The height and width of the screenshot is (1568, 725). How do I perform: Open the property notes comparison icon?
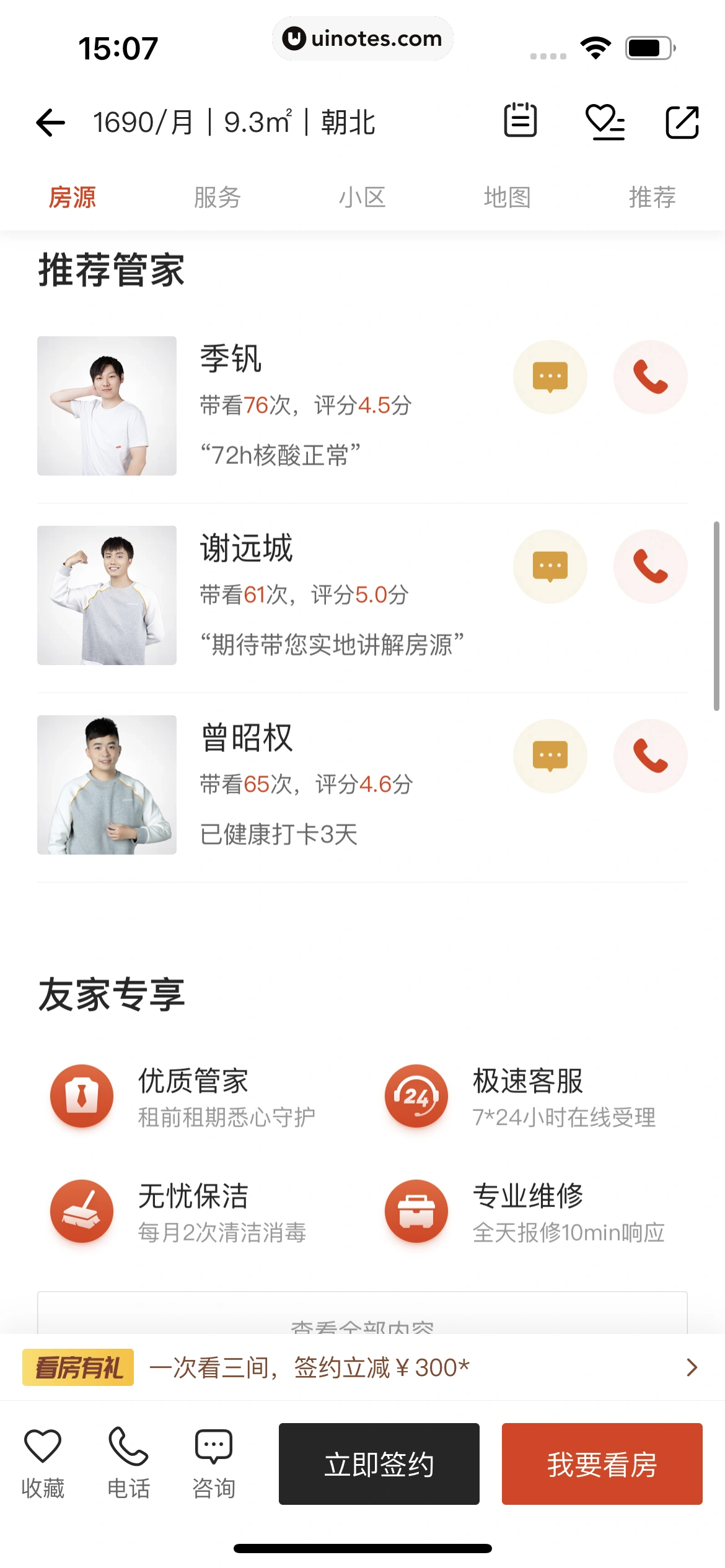[520, 121]
